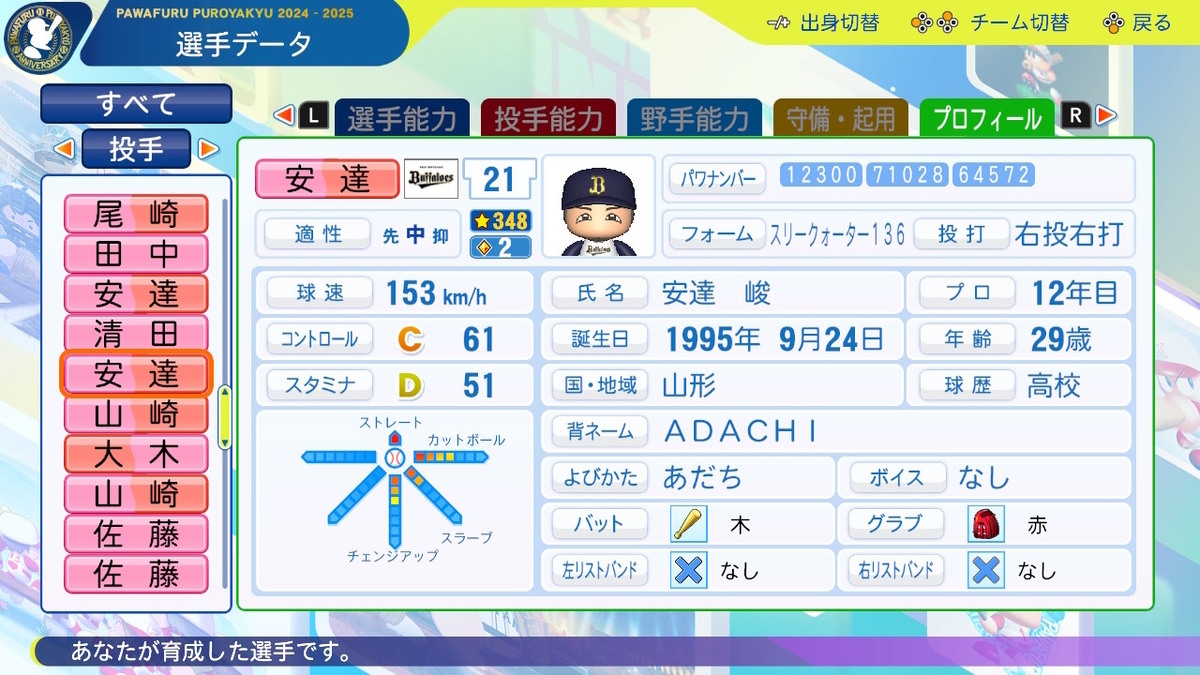This screenshot has height=675, width=1200.
Task: Tap the left arrow next to 投手
Action: pyautogui.click(x=63, y=150)
